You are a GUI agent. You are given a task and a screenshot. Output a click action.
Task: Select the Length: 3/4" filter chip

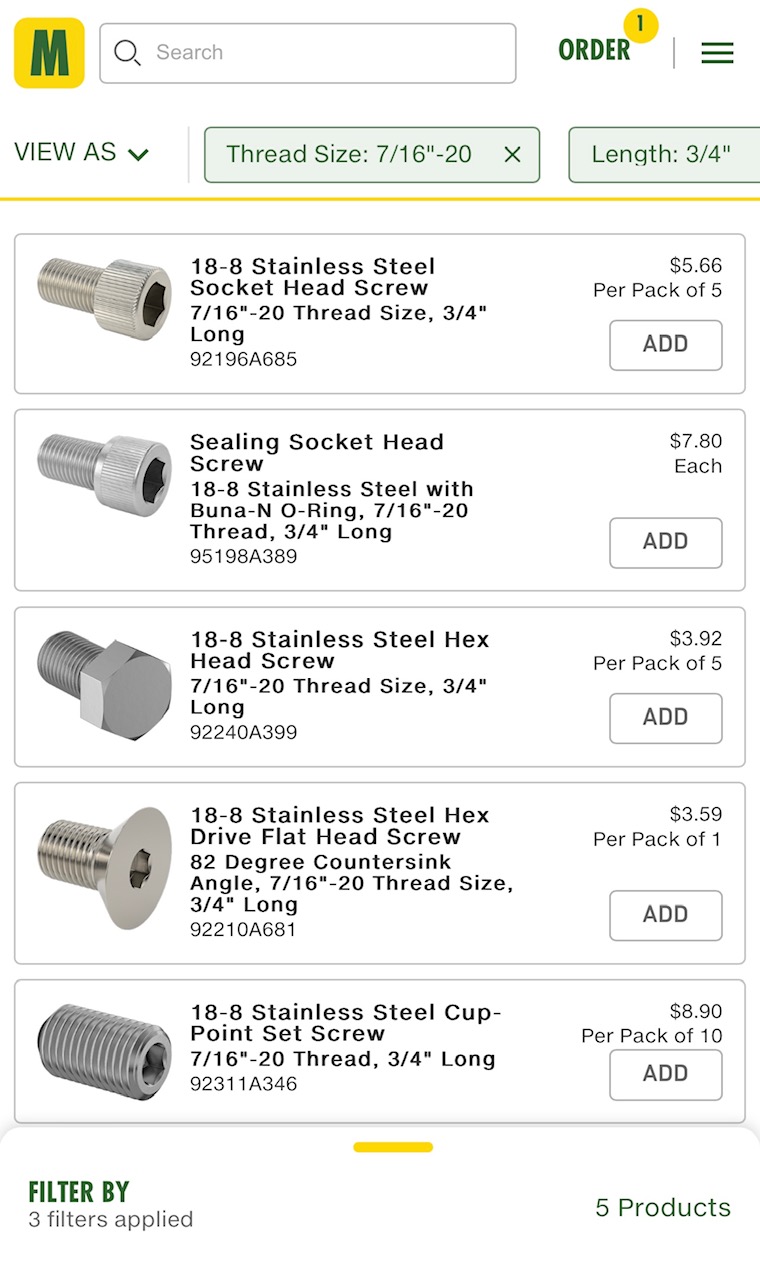[x=664, y=155]
